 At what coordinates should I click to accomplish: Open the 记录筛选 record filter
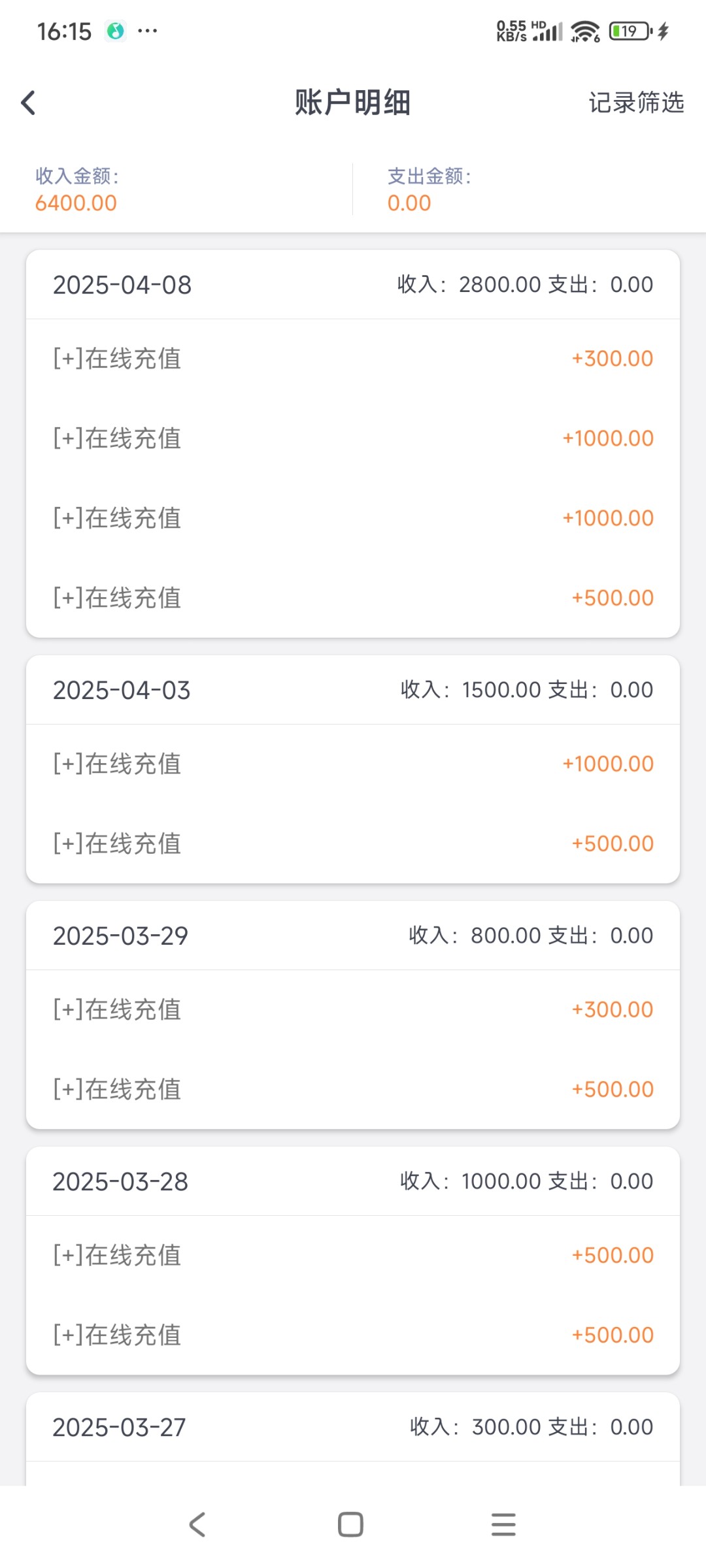click(x=635, y=103)
